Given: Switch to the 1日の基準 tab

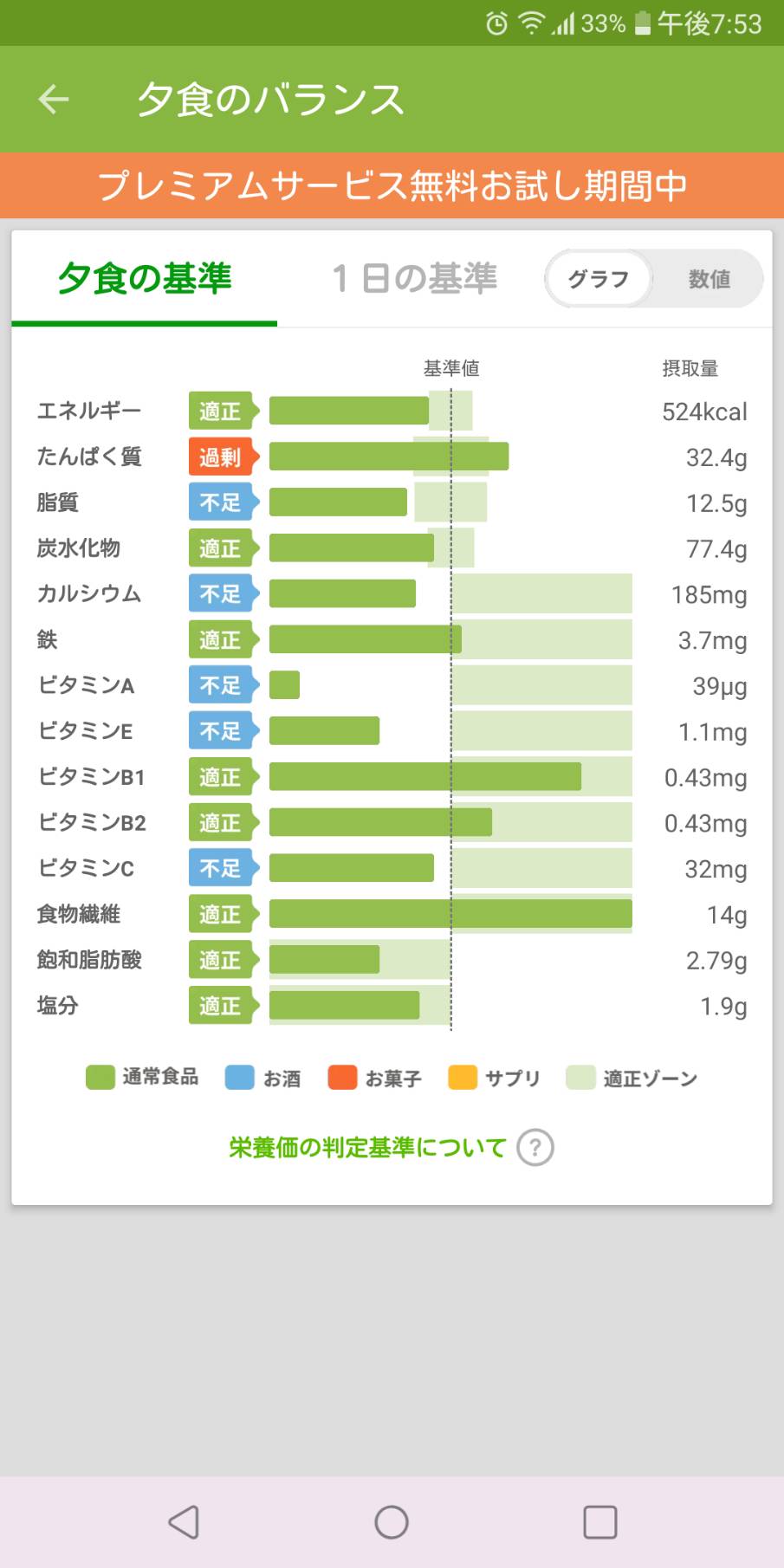Looking at the screenshot, I should coord(414,279).
